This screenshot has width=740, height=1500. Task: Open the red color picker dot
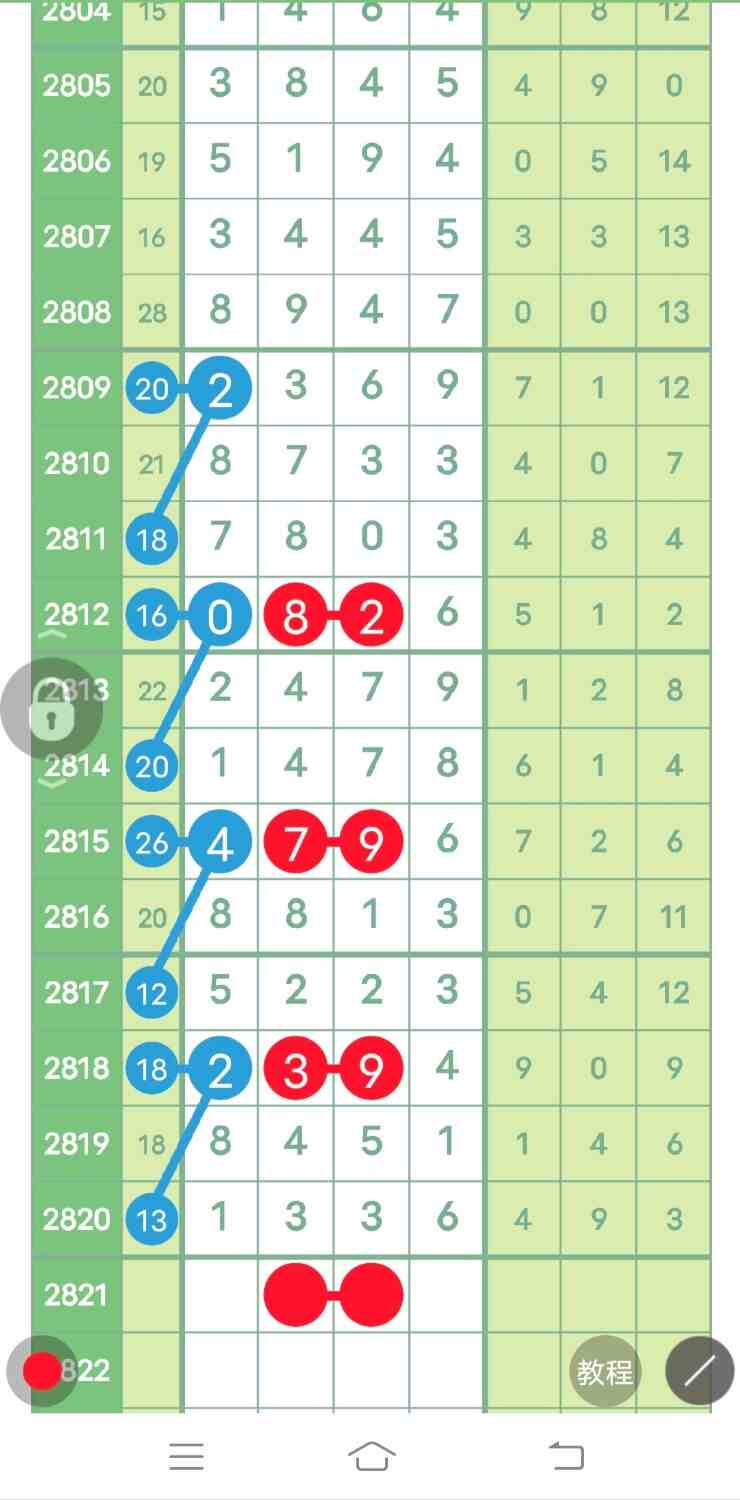click(42, 1370)
